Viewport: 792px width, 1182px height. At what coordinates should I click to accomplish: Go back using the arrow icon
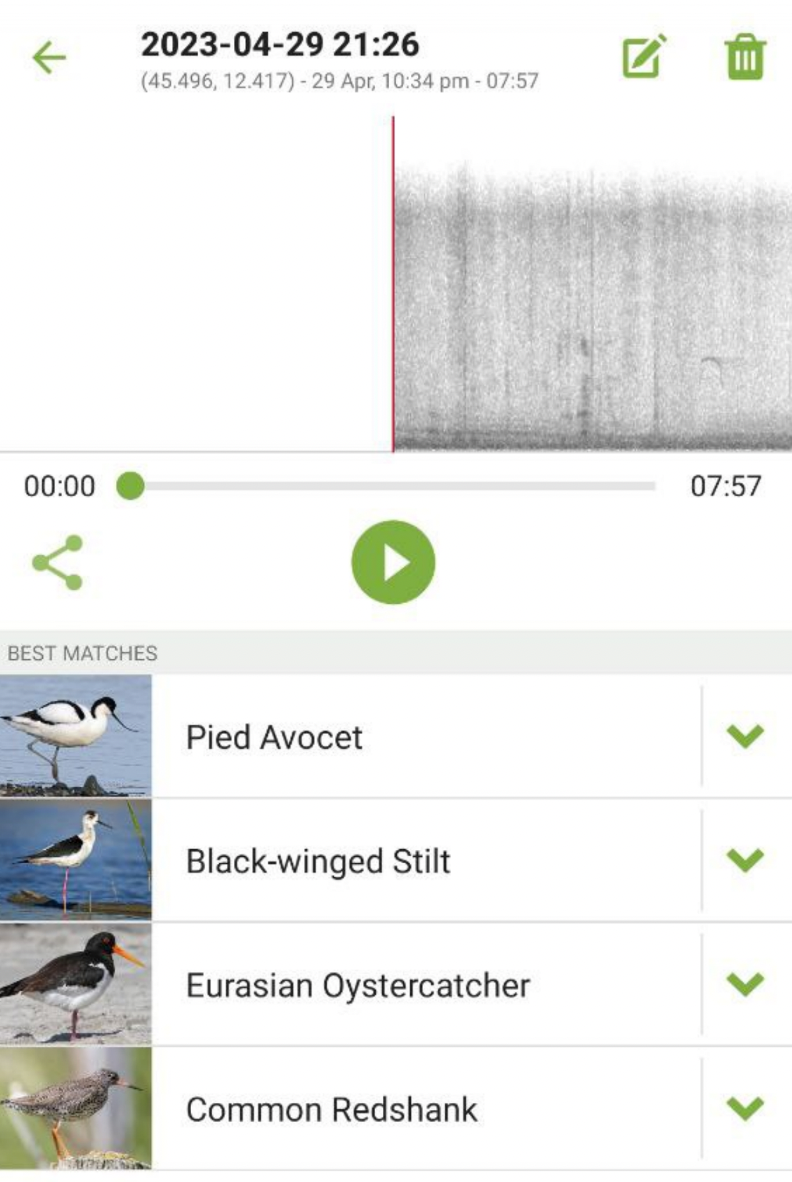(48, 58)
